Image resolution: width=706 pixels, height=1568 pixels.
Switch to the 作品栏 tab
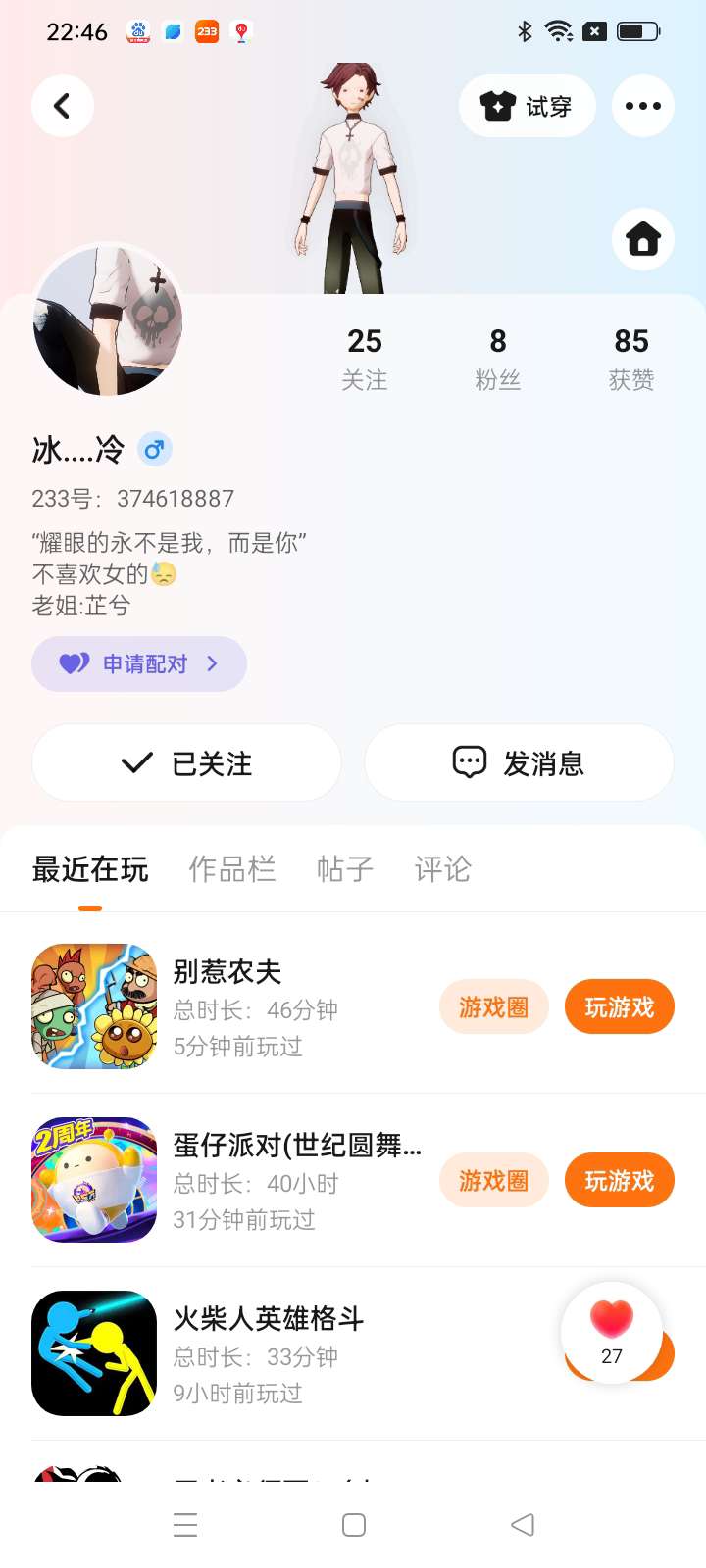pos(231,869)
